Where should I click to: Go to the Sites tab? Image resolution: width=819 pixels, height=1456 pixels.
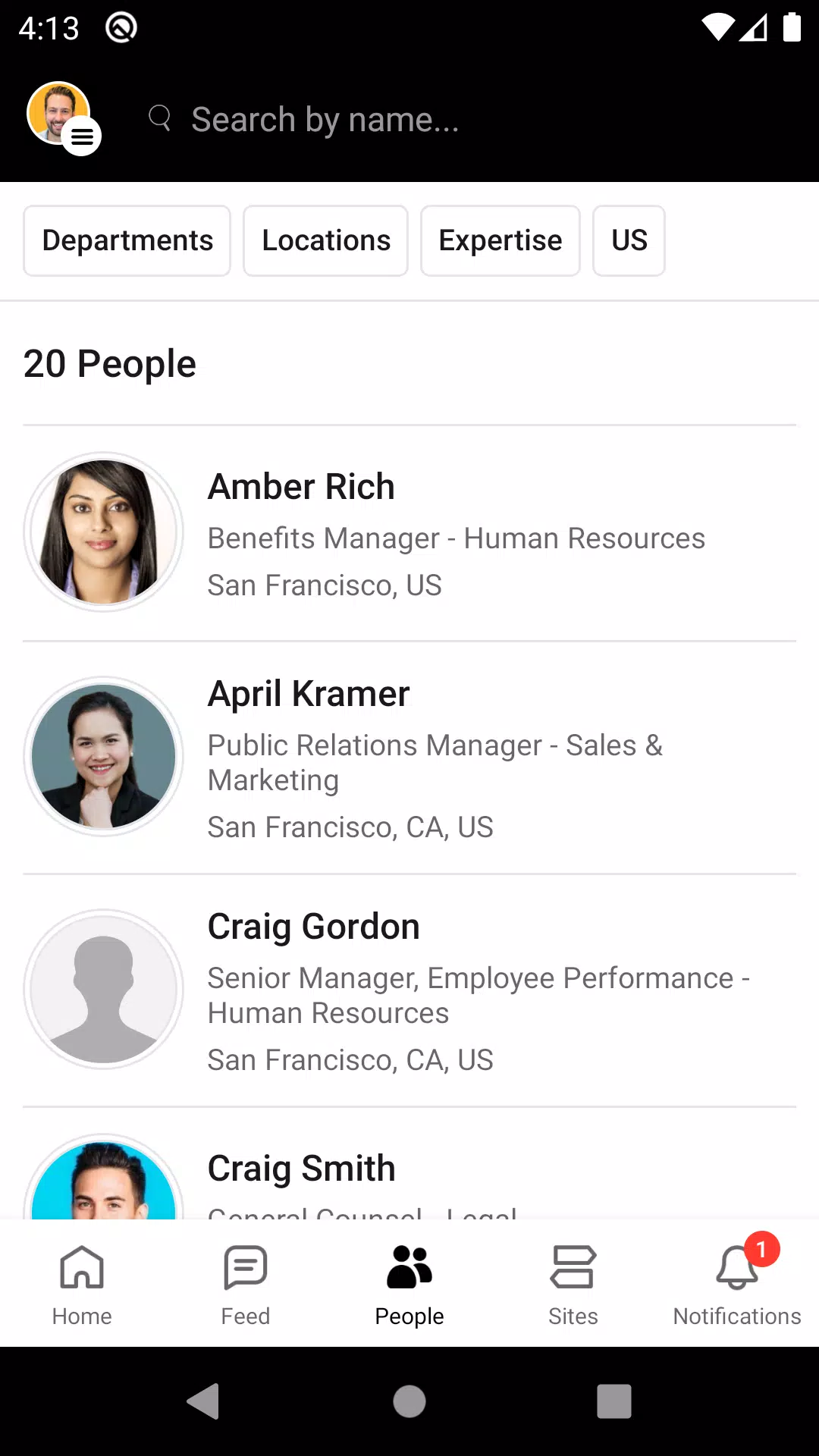coord(573,1283)
